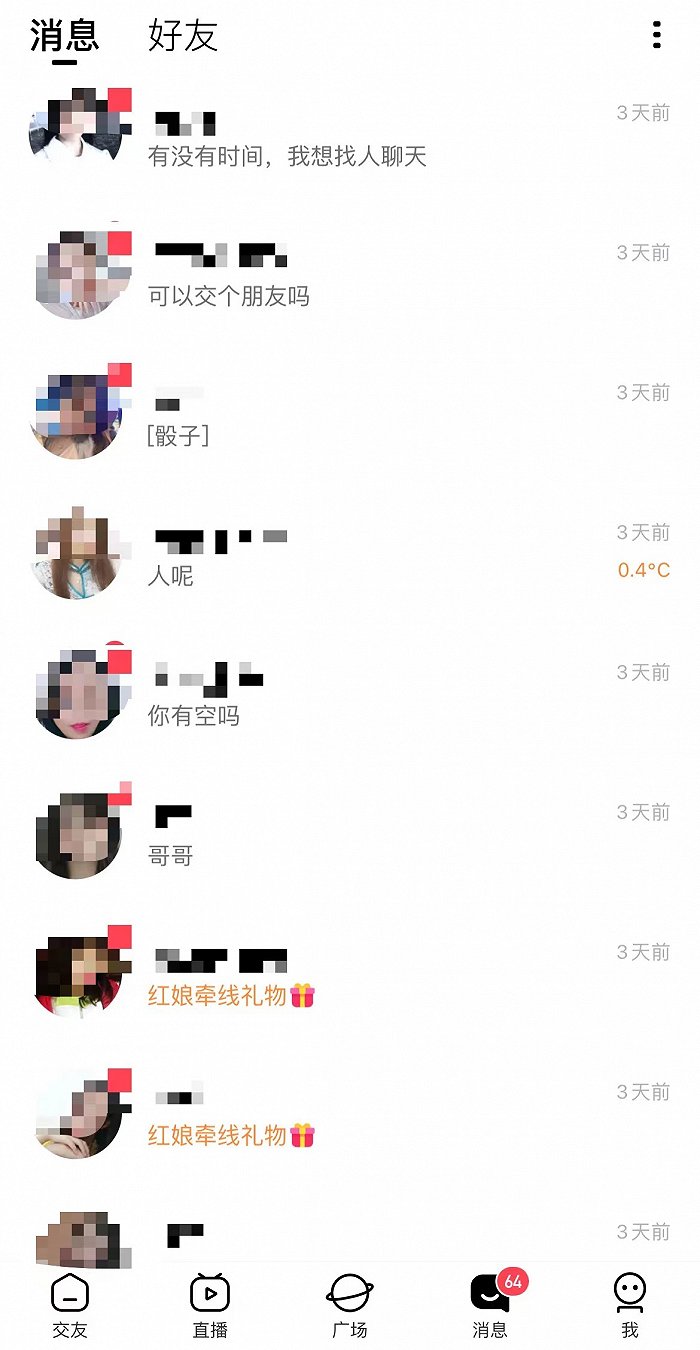Switch to the 直播 tab
Viewport: 700px width, 1350px height.
(x=210, y=1306)
